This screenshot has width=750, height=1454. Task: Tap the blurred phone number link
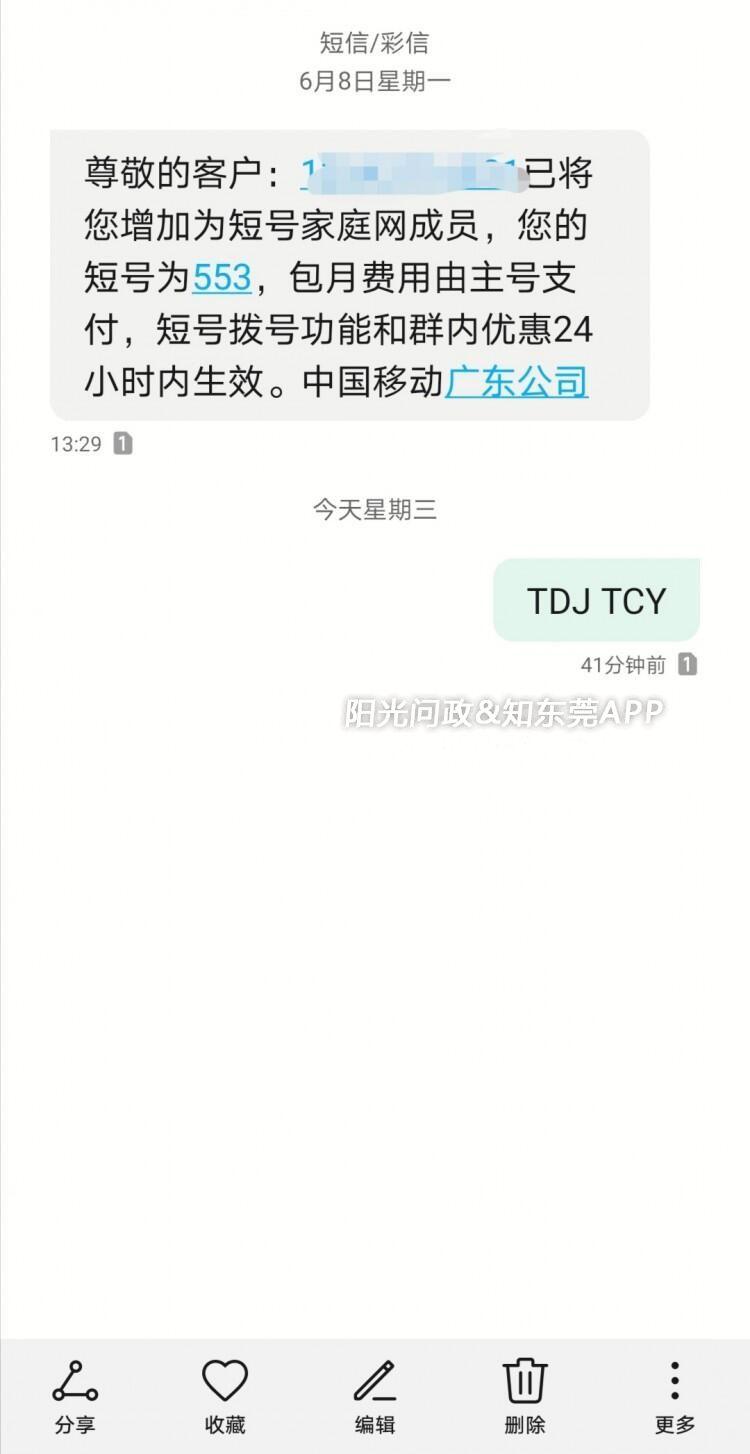pos(410,174)
